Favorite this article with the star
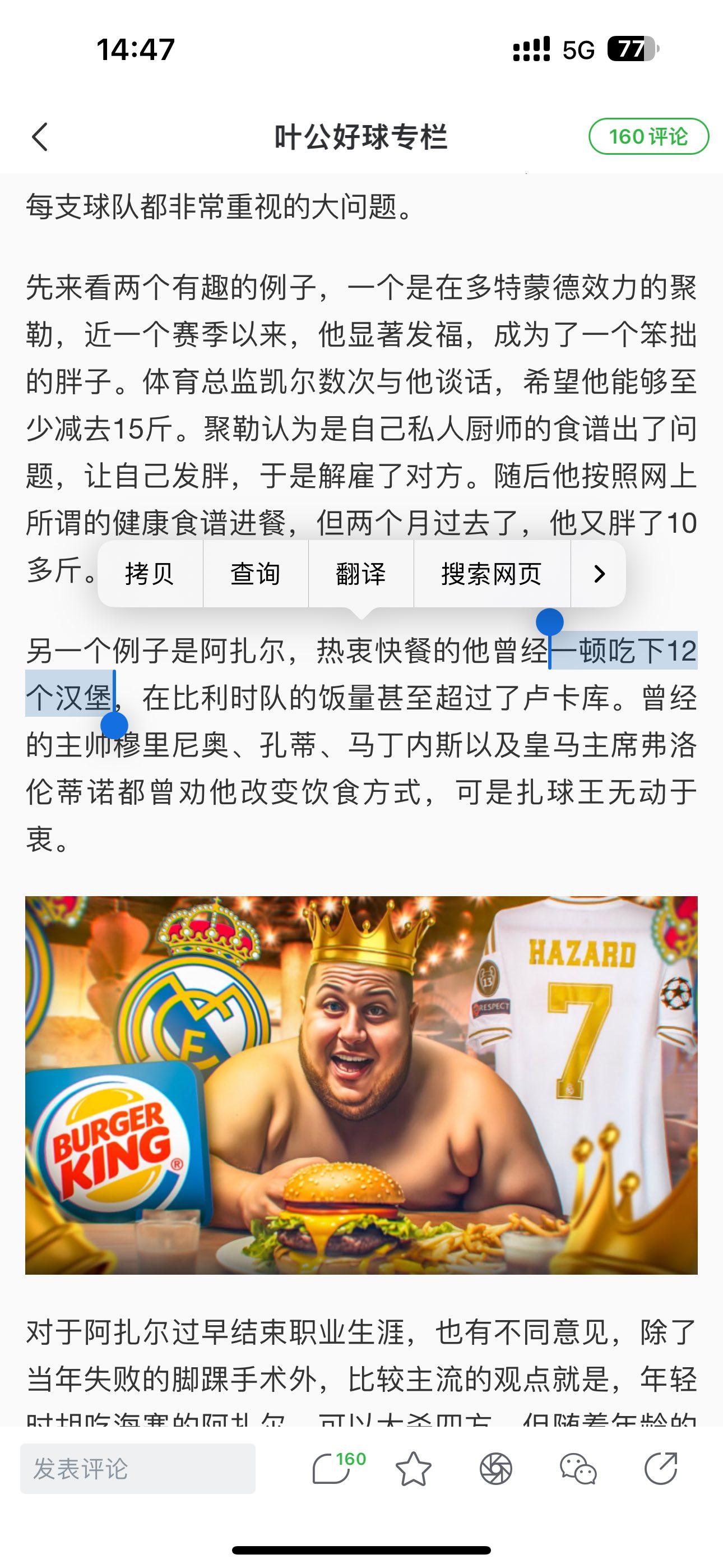The image size is (723, 1568). [x=413, y=1468]
